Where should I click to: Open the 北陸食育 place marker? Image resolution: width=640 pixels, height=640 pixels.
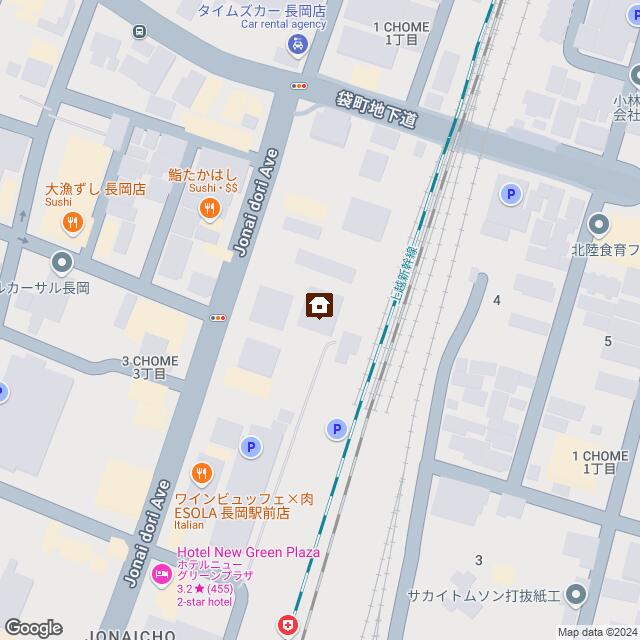(x=598, y=222)
